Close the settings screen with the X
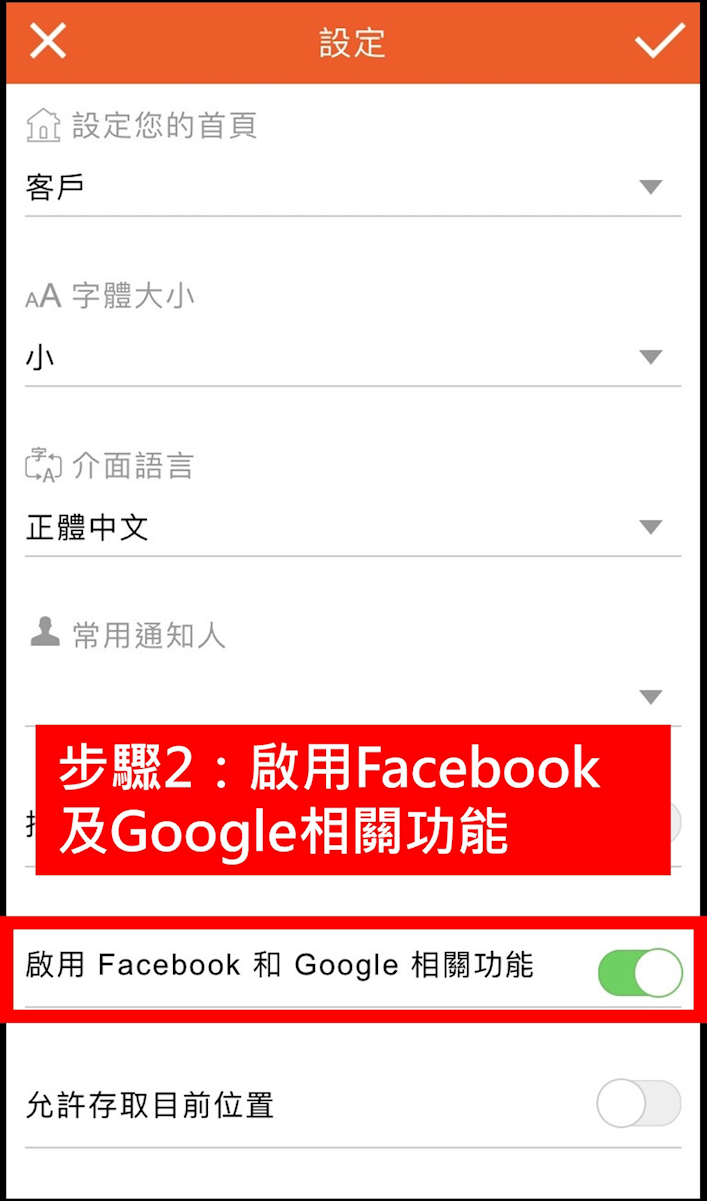 [47, 41]
